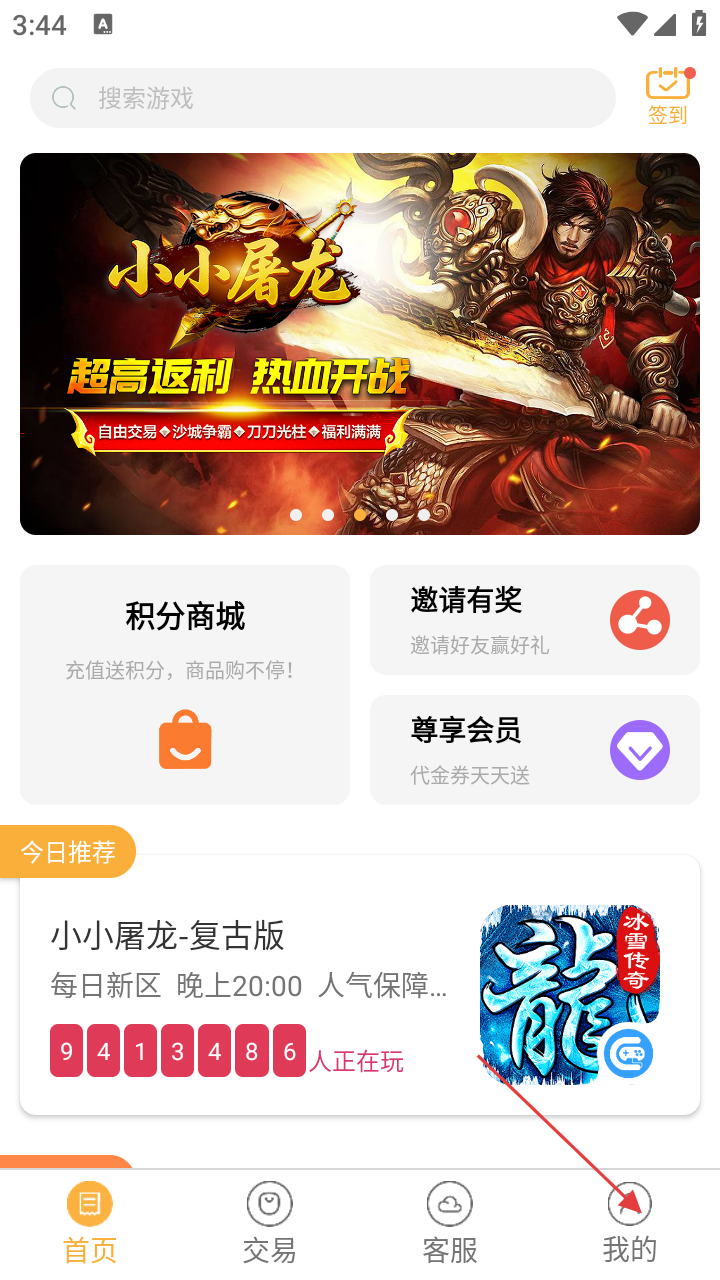Viewport: 720px width, 1280px height.
Task: Select the 我的 profile tab
Action: point(630,1224)
